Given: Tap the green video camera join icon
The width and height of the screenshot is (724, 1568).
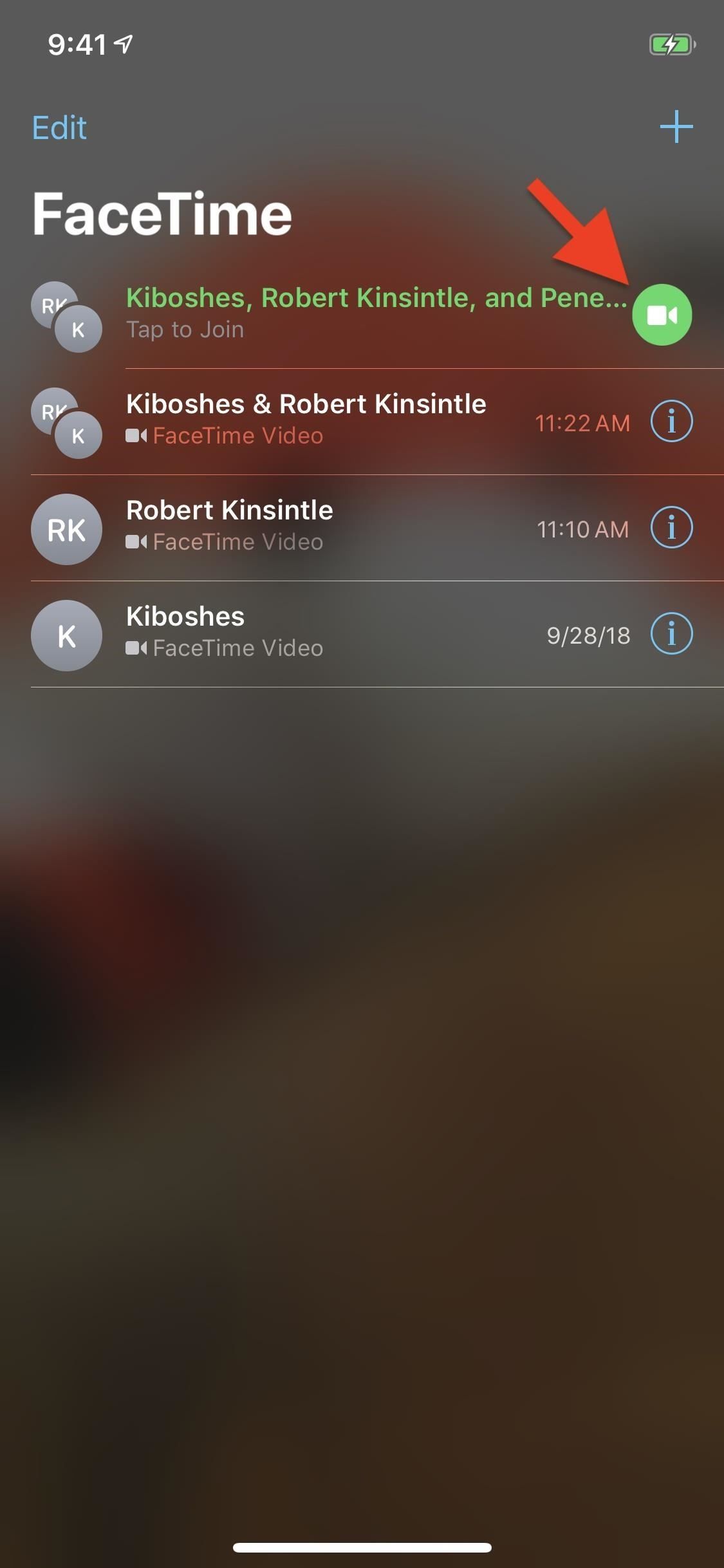Looking at the screenshot, I should (662, 315).
